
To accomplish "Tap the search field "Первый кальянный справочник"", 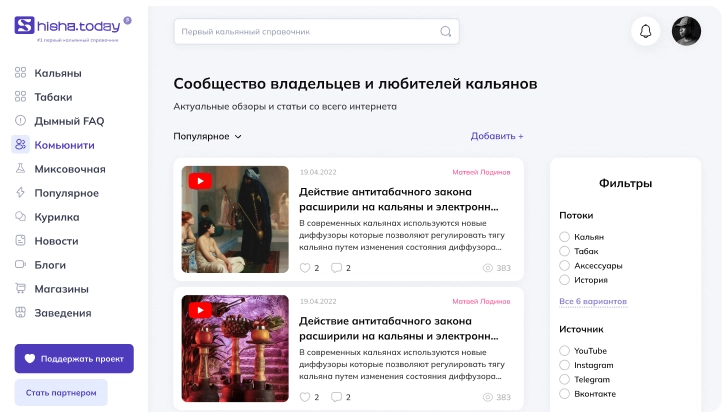I will click(x=305, y=32).
